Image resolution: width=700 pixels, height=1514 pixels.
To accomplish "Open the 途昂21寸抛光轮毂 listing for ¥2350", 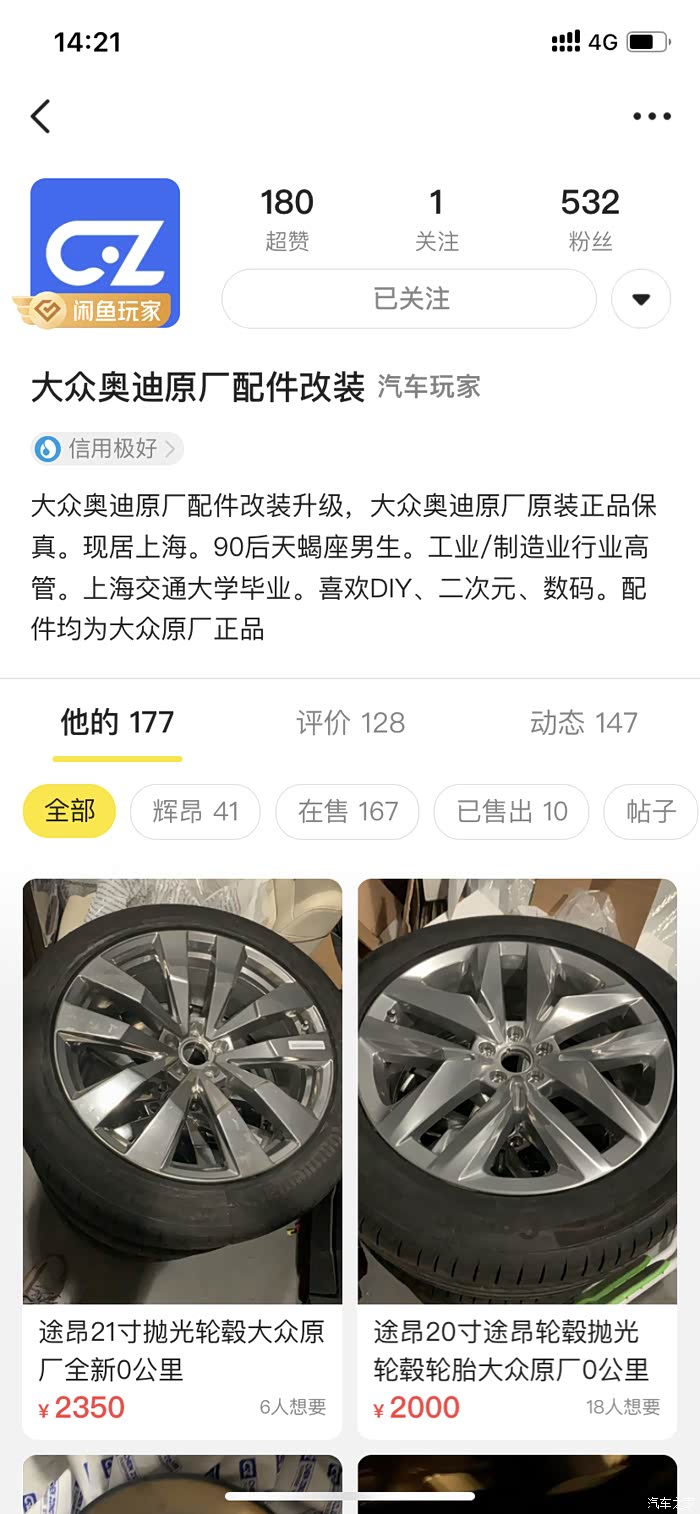I will (x=182, y=1150).
